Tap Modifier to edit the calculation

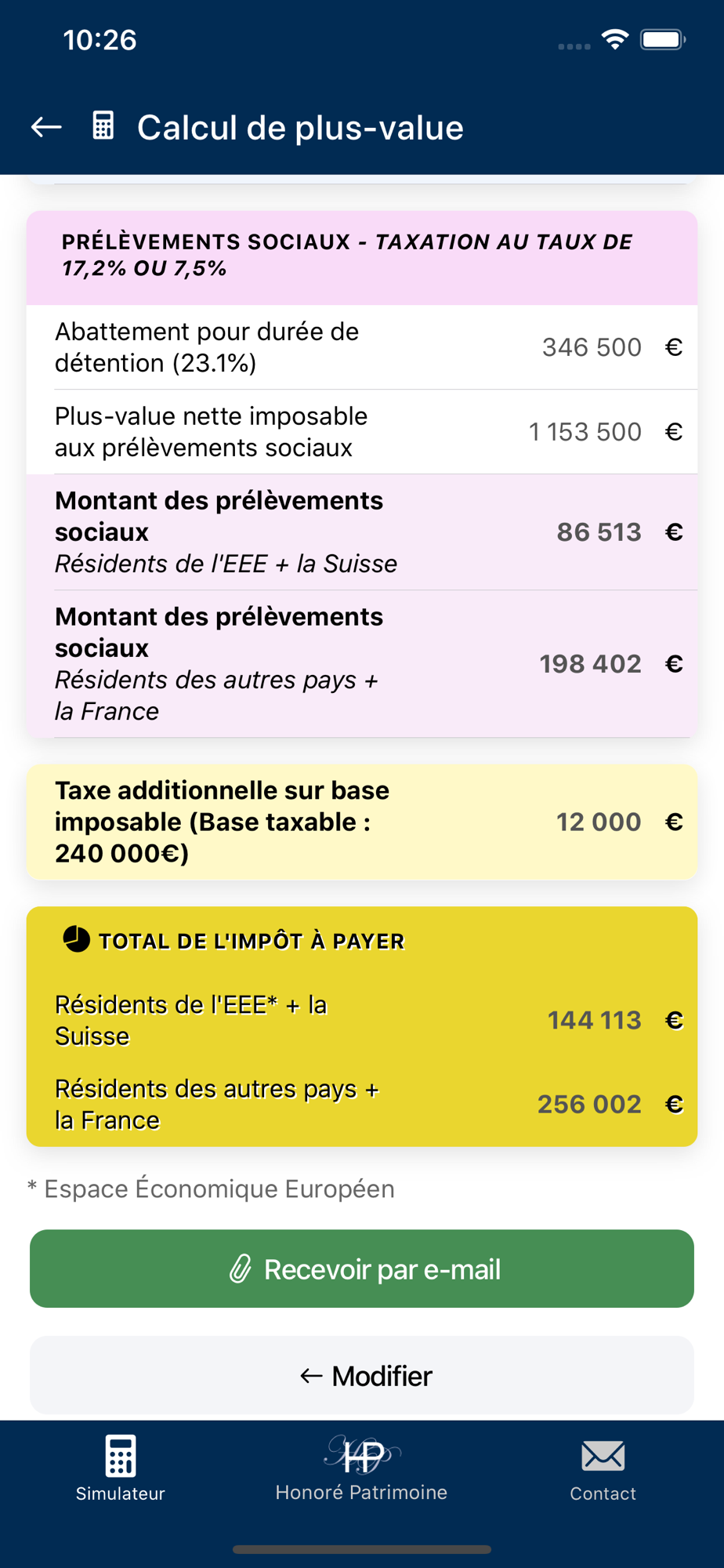pyautogui.click(x=362, y=1376)
